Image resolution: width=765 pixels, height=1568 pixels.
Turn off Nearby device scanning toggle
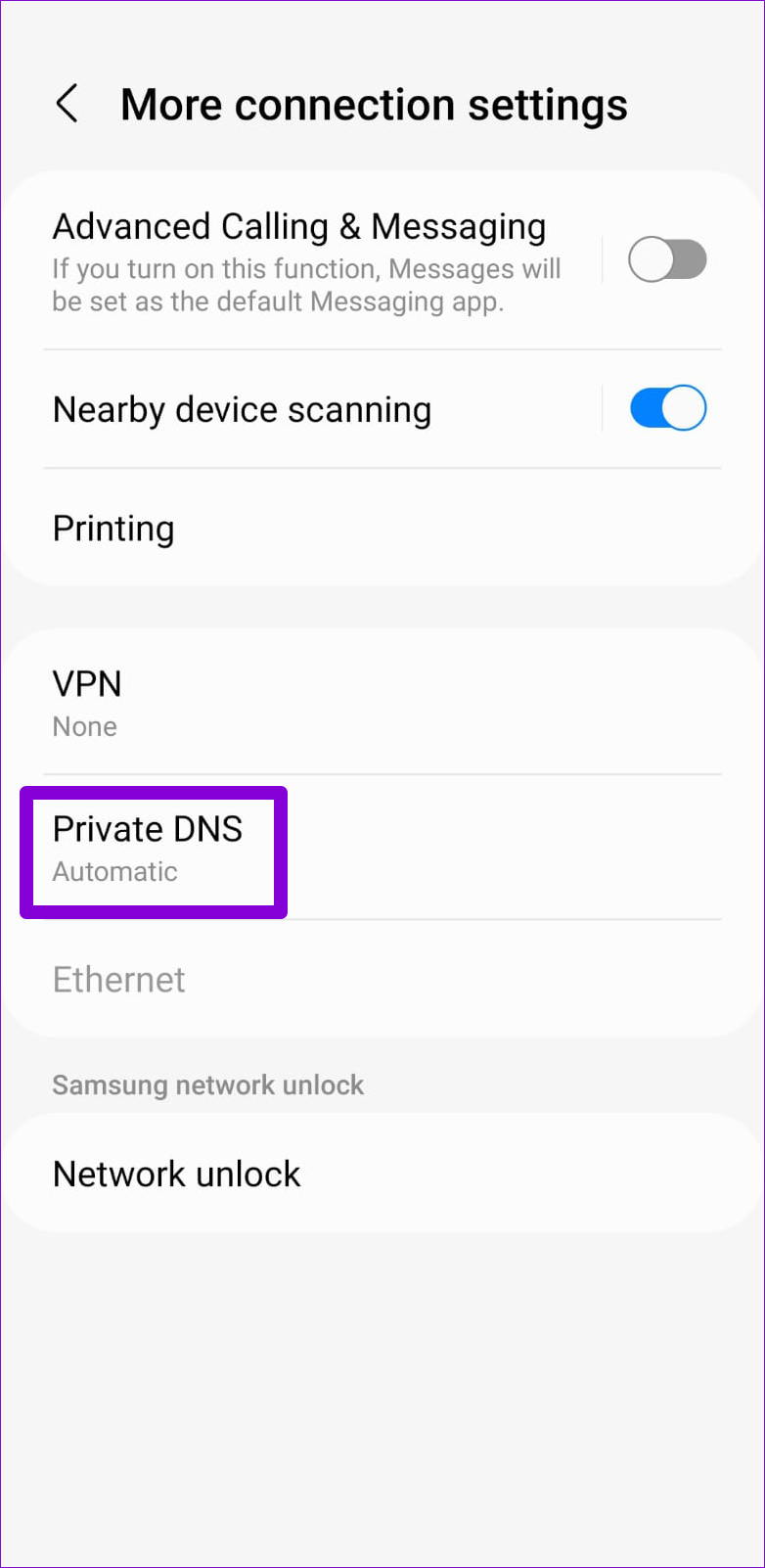pyautogui.click(x=667, y=408)
